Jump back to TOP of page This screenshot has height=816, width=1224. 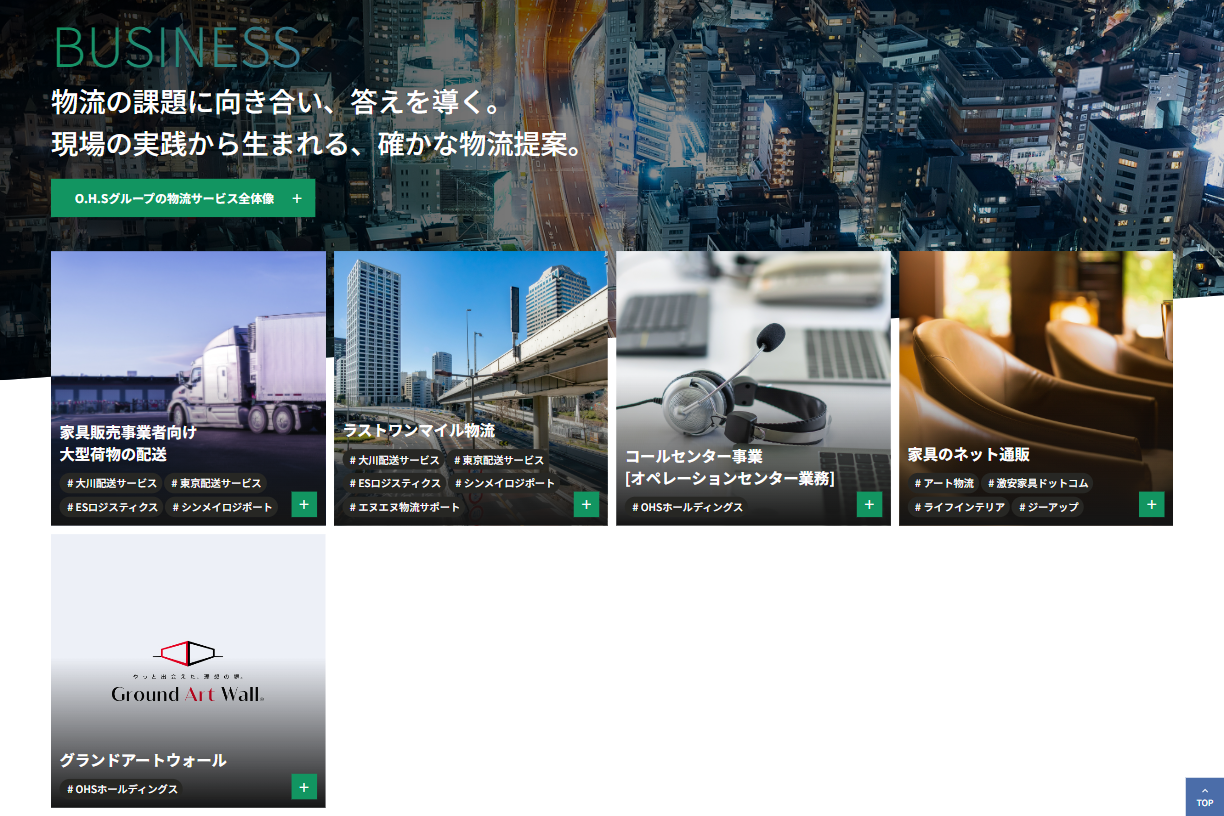pyautogui.click(x=1205, y=797)
